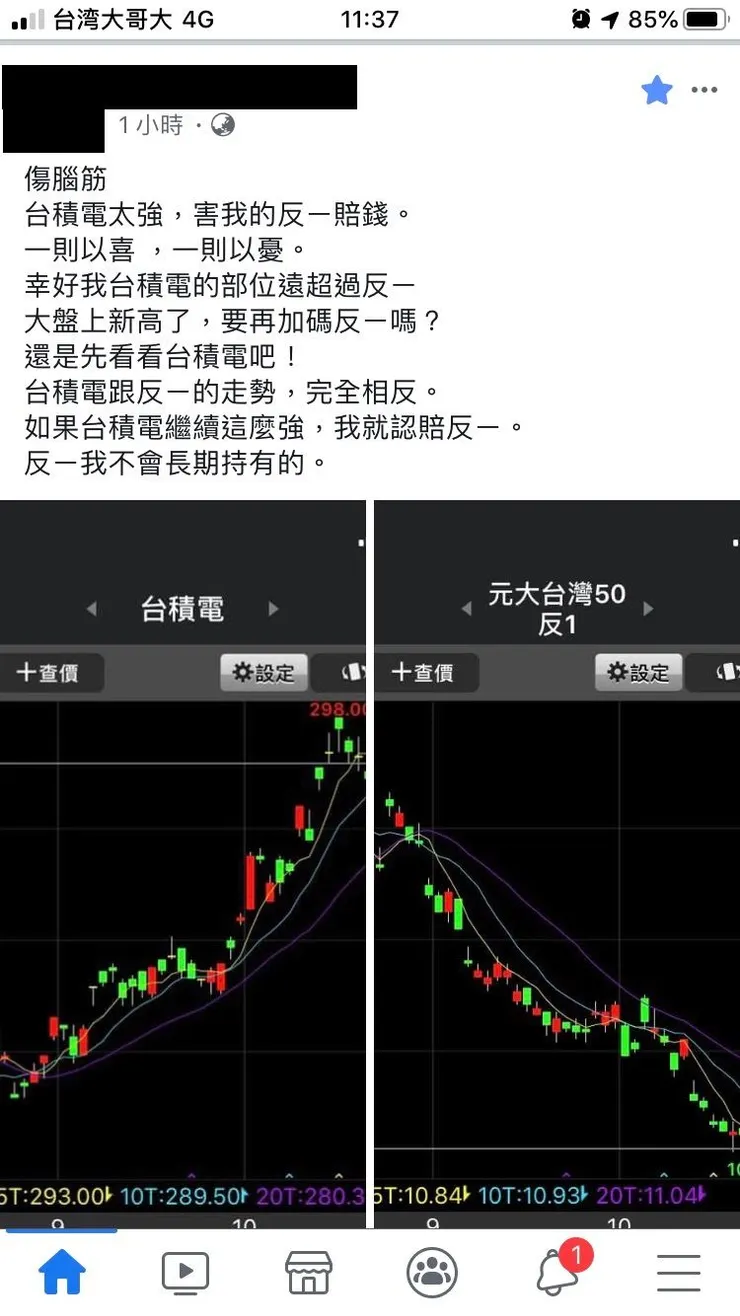Tap the alarm clock icon in the status bar
Viewport: 740px width, 1316px height.
click(578, 18)
